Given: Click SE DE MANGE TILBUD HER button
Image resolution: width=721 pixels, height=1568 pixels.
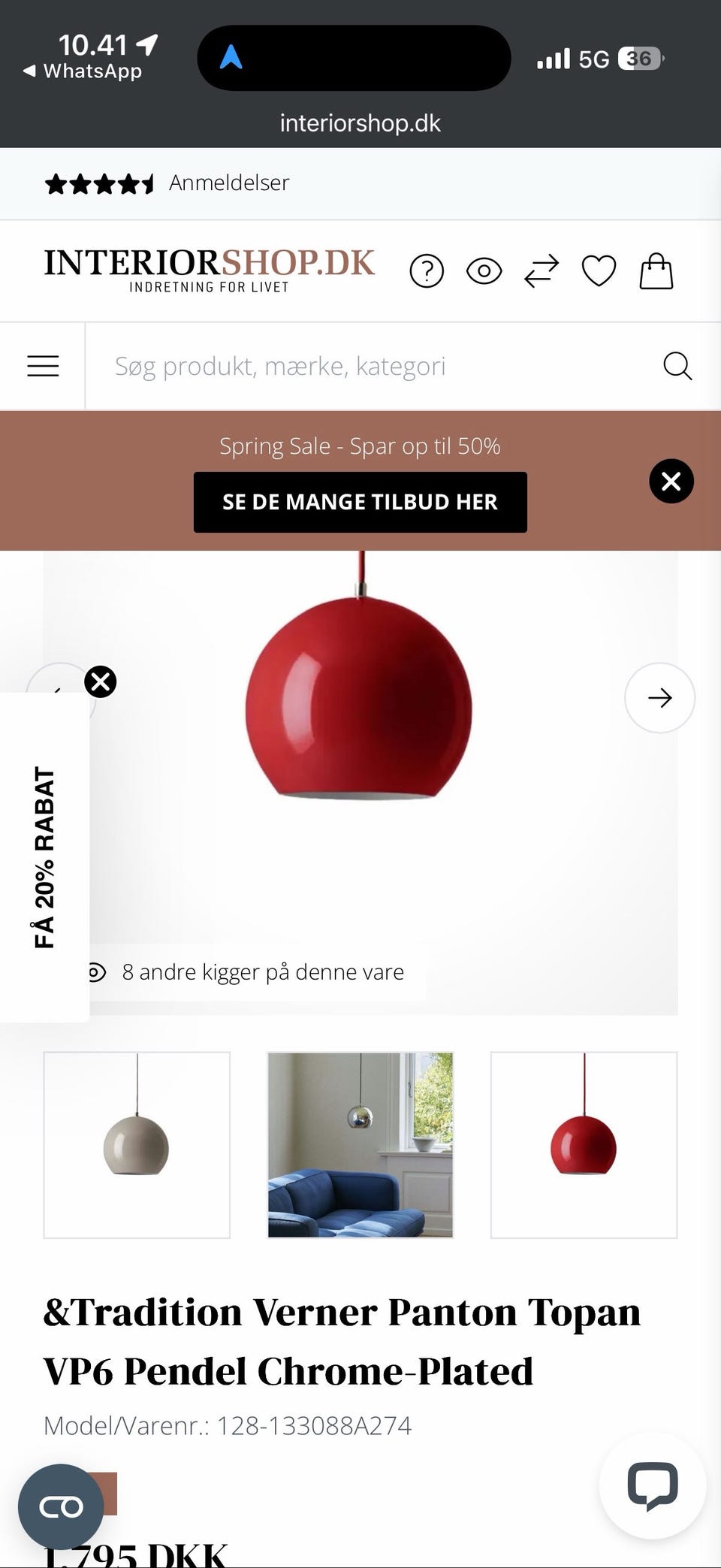Looking at the screenshot, I should tap(360, 501).
